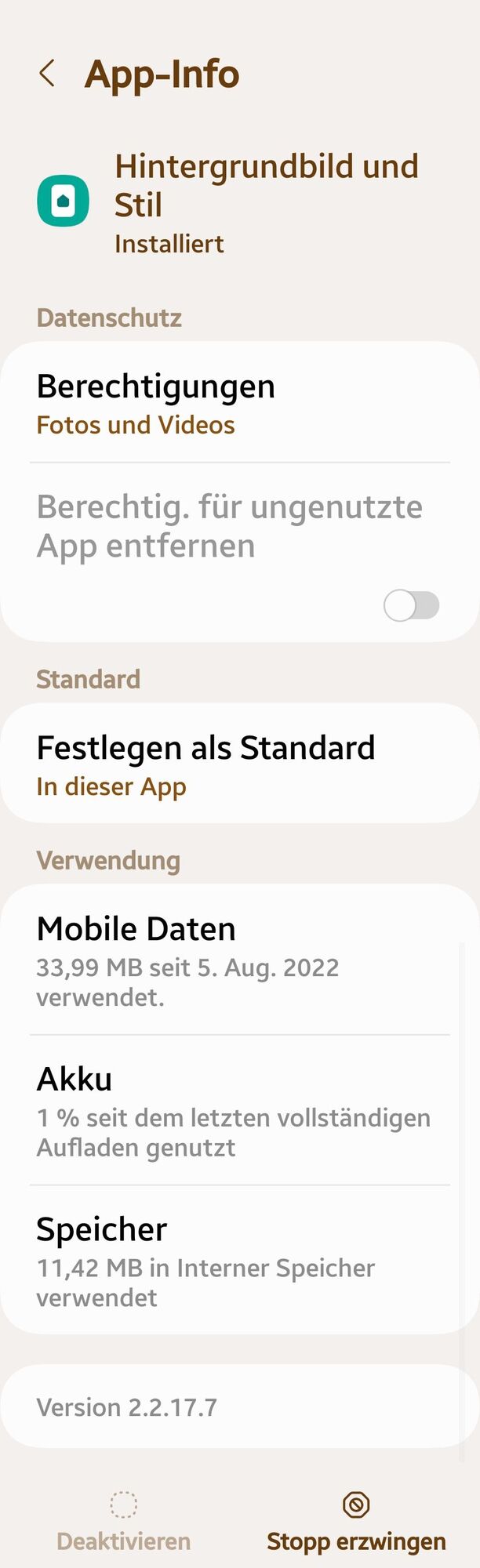Toggle Berechtig. für ungenutzte App entfernen switch
480x1568 pixels.
pyautogui.click(x=411, y=606)
